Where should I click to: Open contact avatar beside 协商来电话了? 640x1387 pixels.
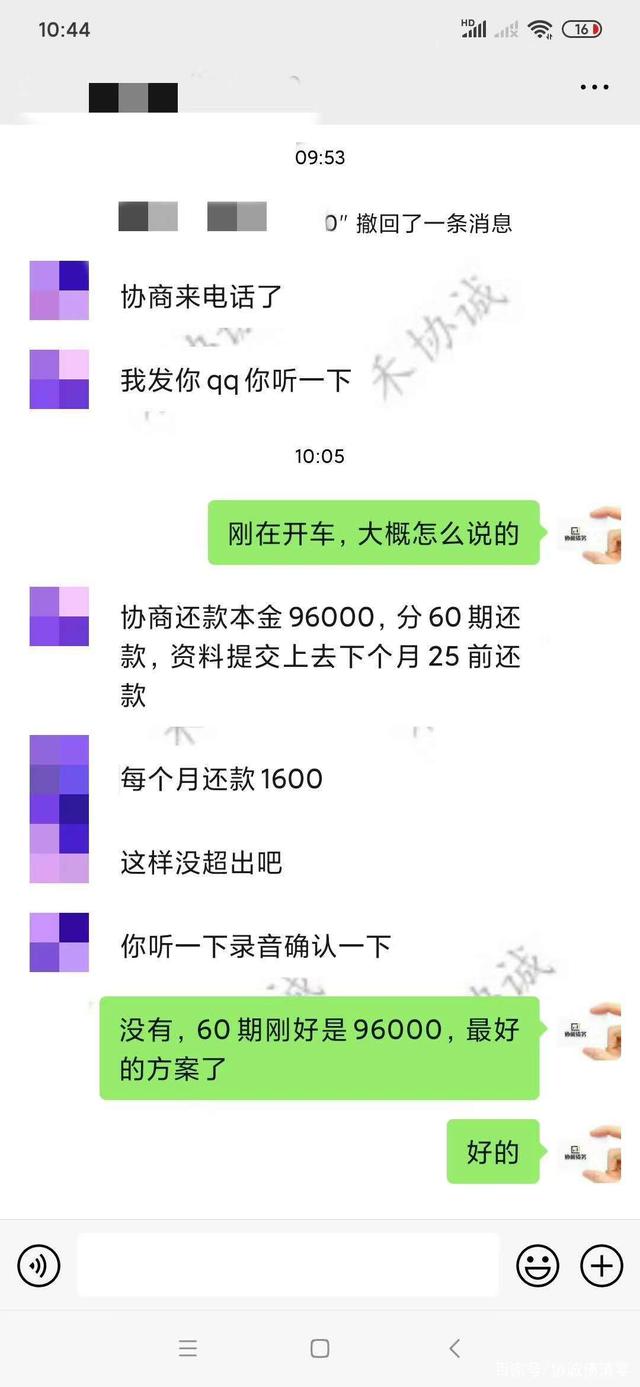(59, 291)
